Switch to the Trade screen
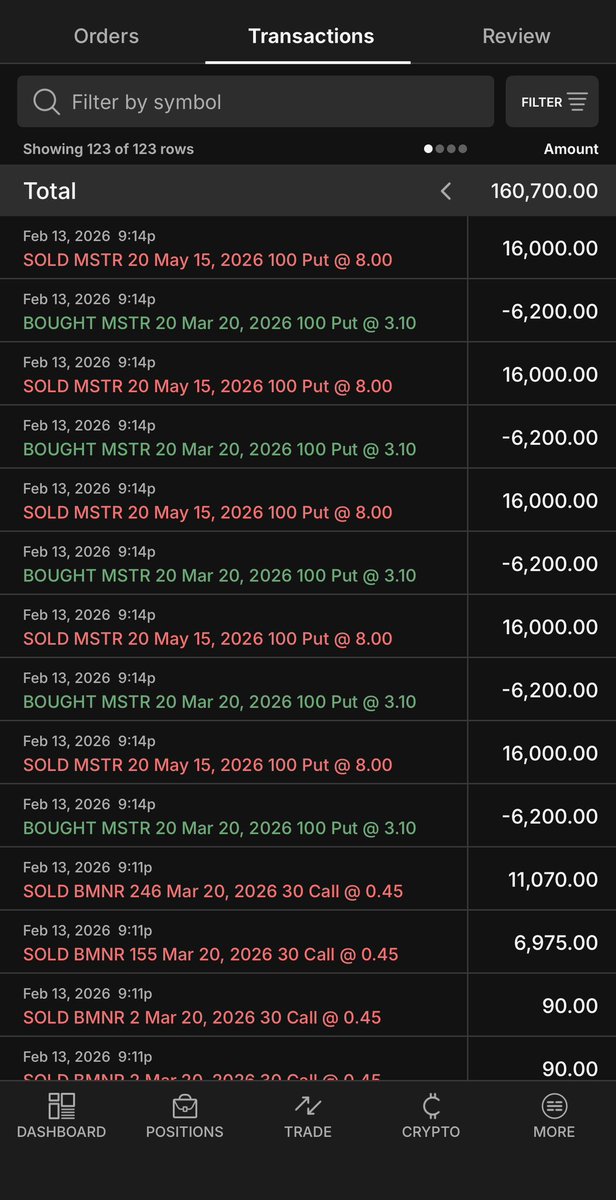 [308, 1116]
